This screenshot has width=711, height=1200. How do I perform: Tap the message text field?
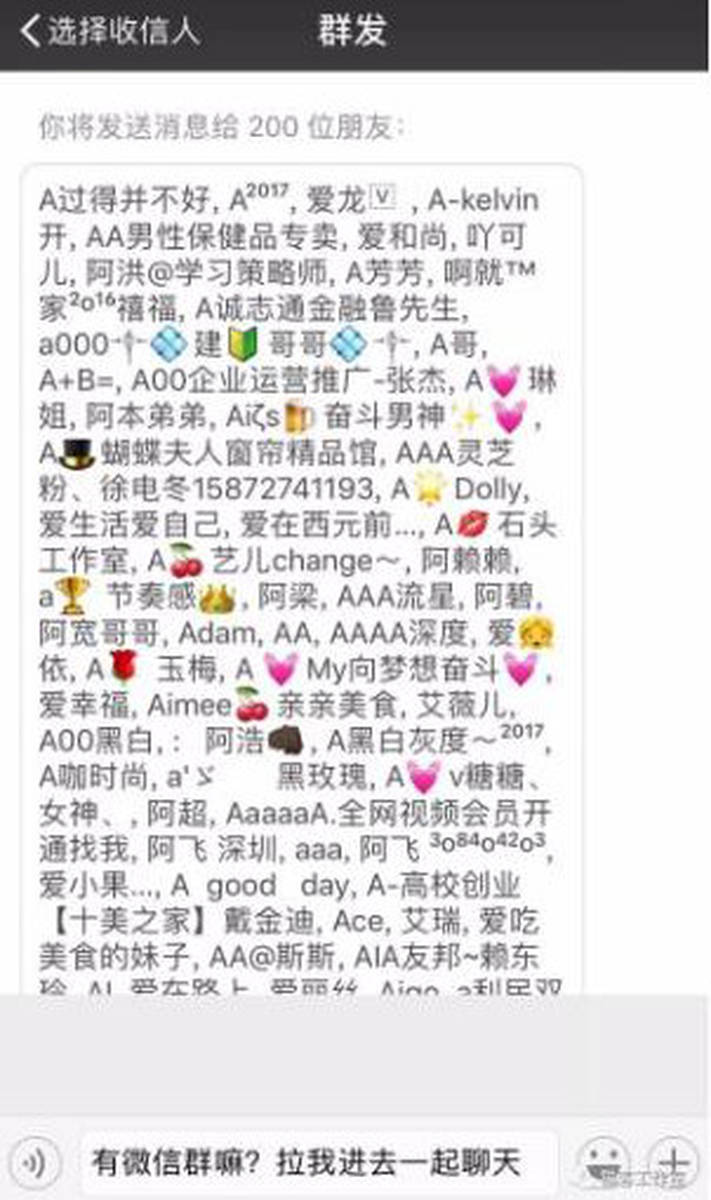pos(318,1163)
